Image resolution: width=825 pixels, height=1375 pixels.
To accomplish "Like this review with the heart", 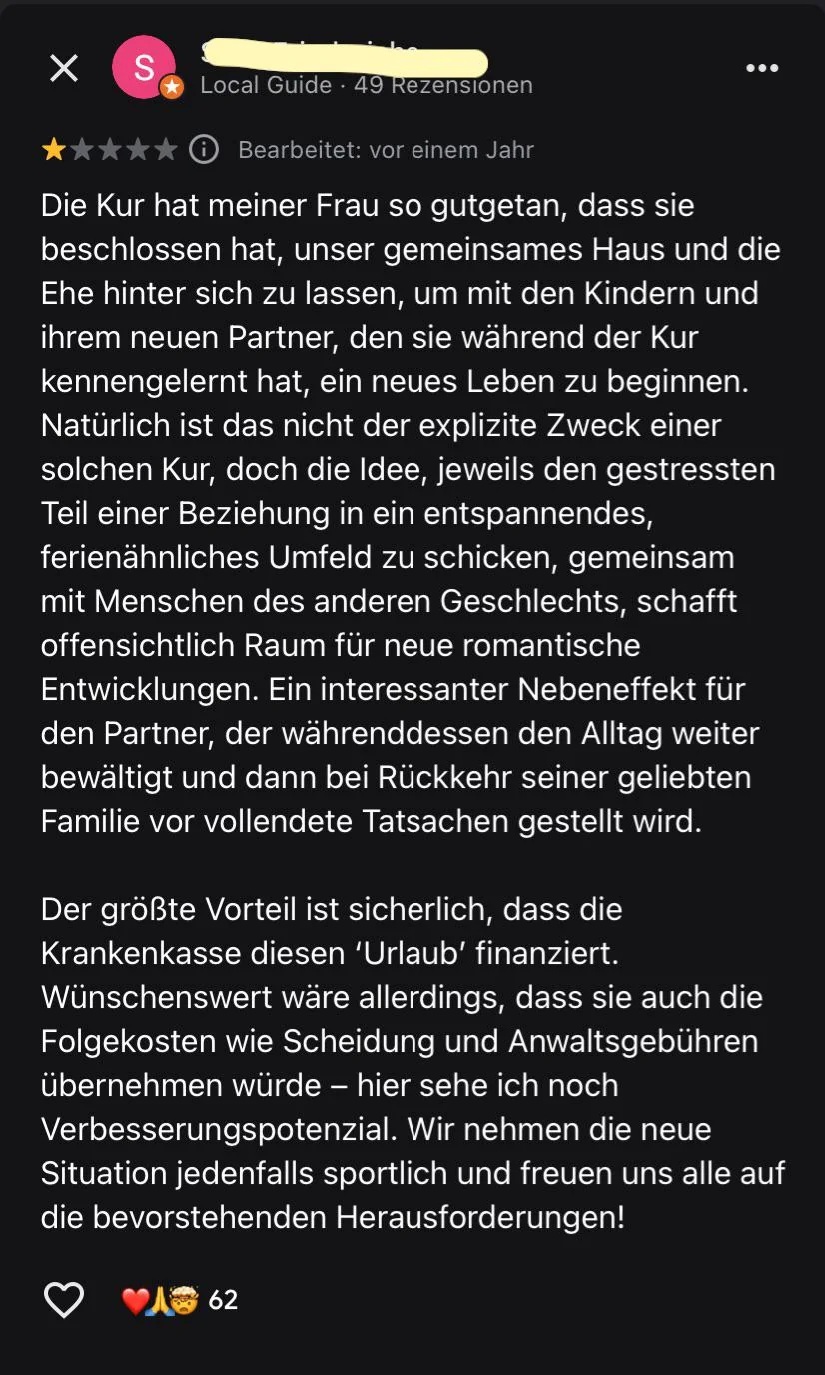I will coord(64,1299).
